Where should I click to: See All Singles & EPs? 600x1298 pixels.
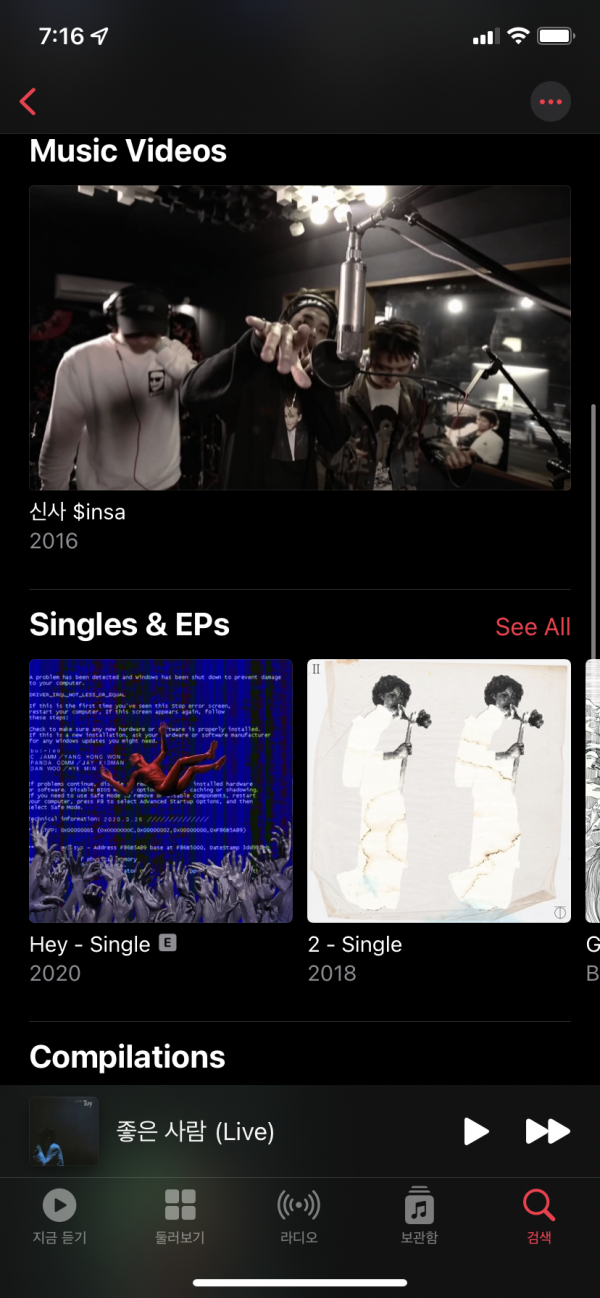(x=532, y=627)
